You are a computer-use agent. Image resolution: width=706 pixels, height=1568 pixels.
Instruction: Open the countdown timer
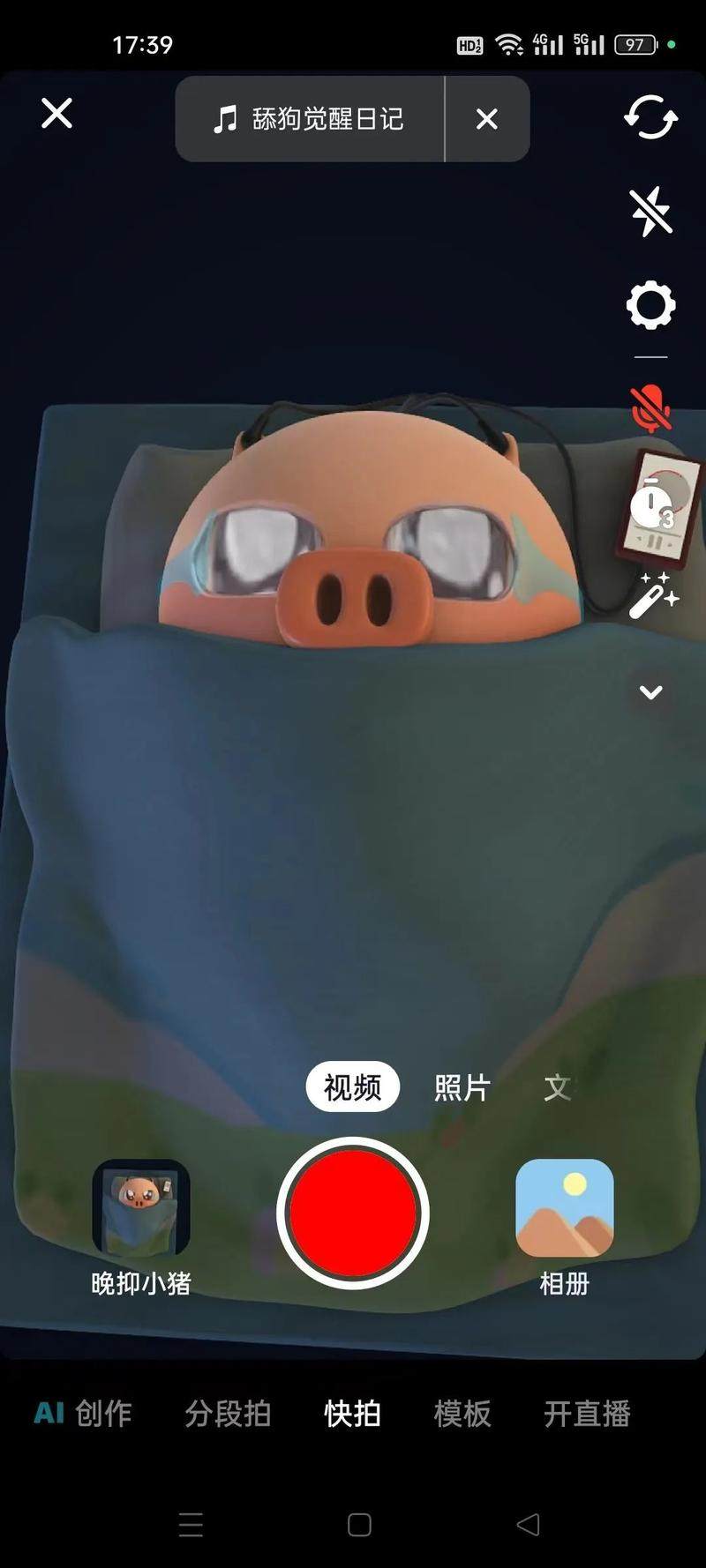coord(651,506)
